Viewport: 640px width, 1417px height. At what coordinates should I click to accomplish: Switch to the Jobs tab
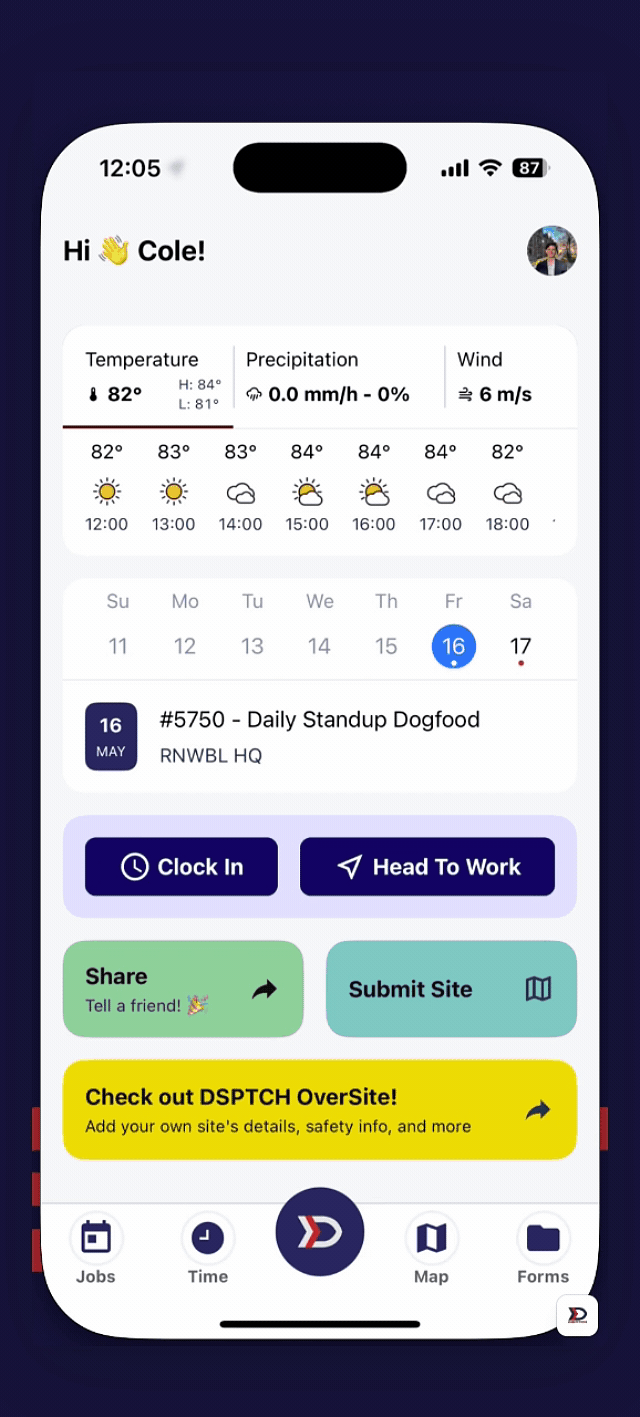pyautogui.click(x=96, y=1250)
